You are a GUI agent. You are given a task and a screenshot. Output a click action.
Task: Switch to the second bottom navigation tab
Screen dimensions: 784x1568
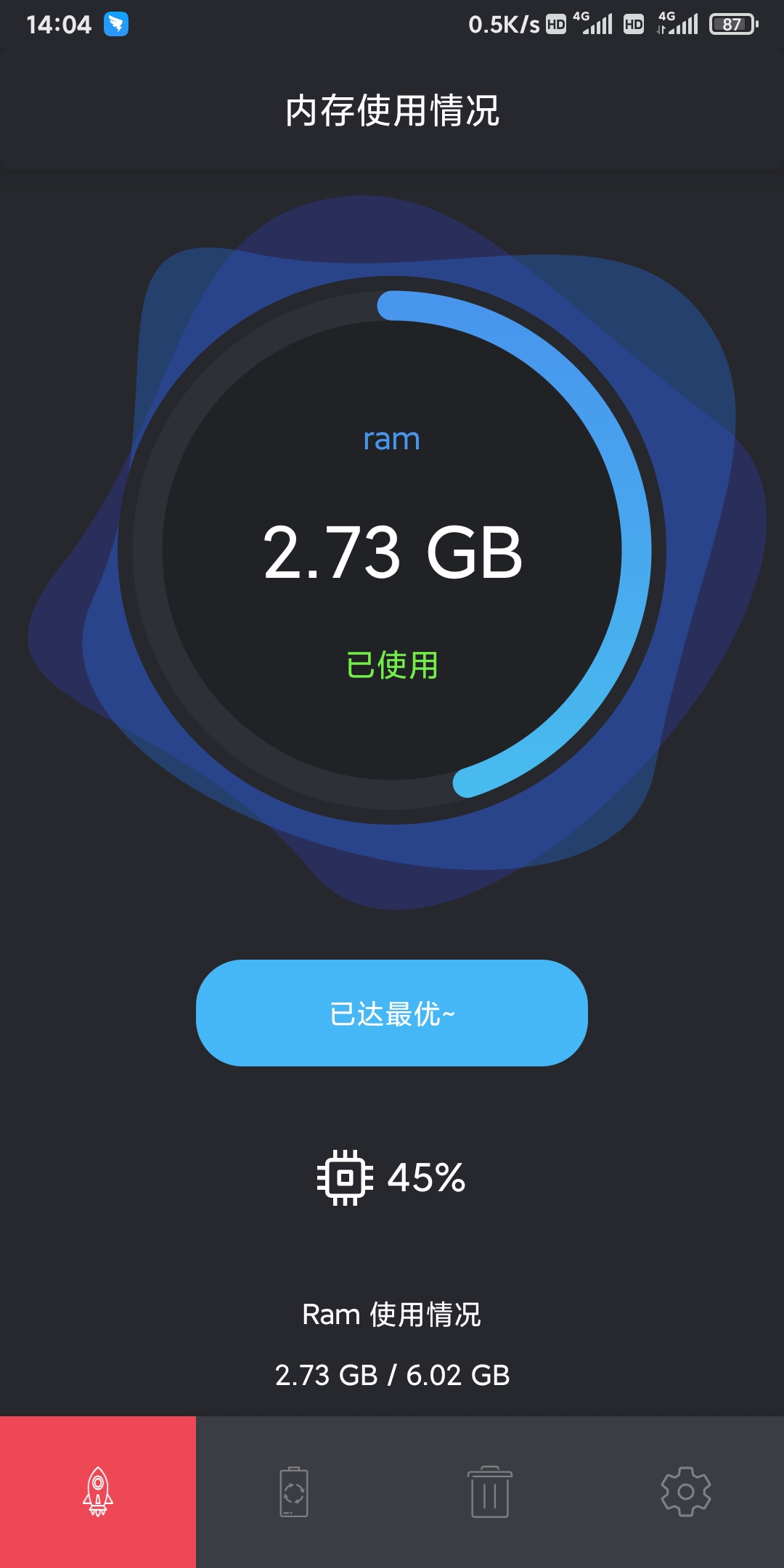pyautogui.click(x=294, y=1493)
